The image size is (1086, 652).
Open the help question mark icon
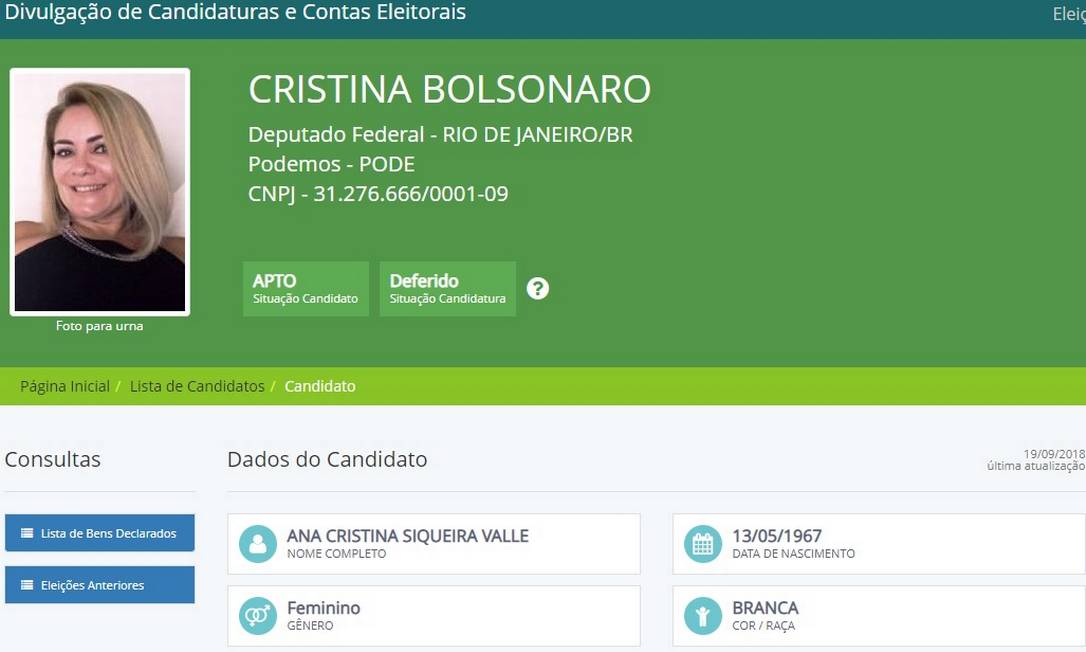[x=538, y=289]
